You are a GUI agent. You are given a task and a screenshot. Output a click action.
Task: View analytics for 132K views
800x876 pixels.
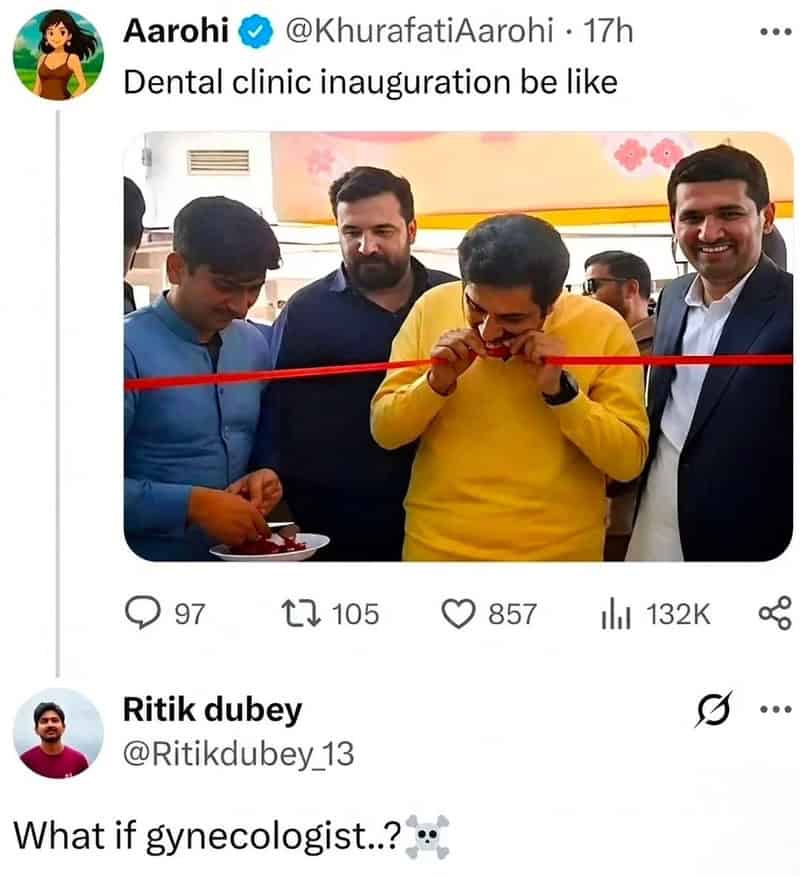(612, 613)
